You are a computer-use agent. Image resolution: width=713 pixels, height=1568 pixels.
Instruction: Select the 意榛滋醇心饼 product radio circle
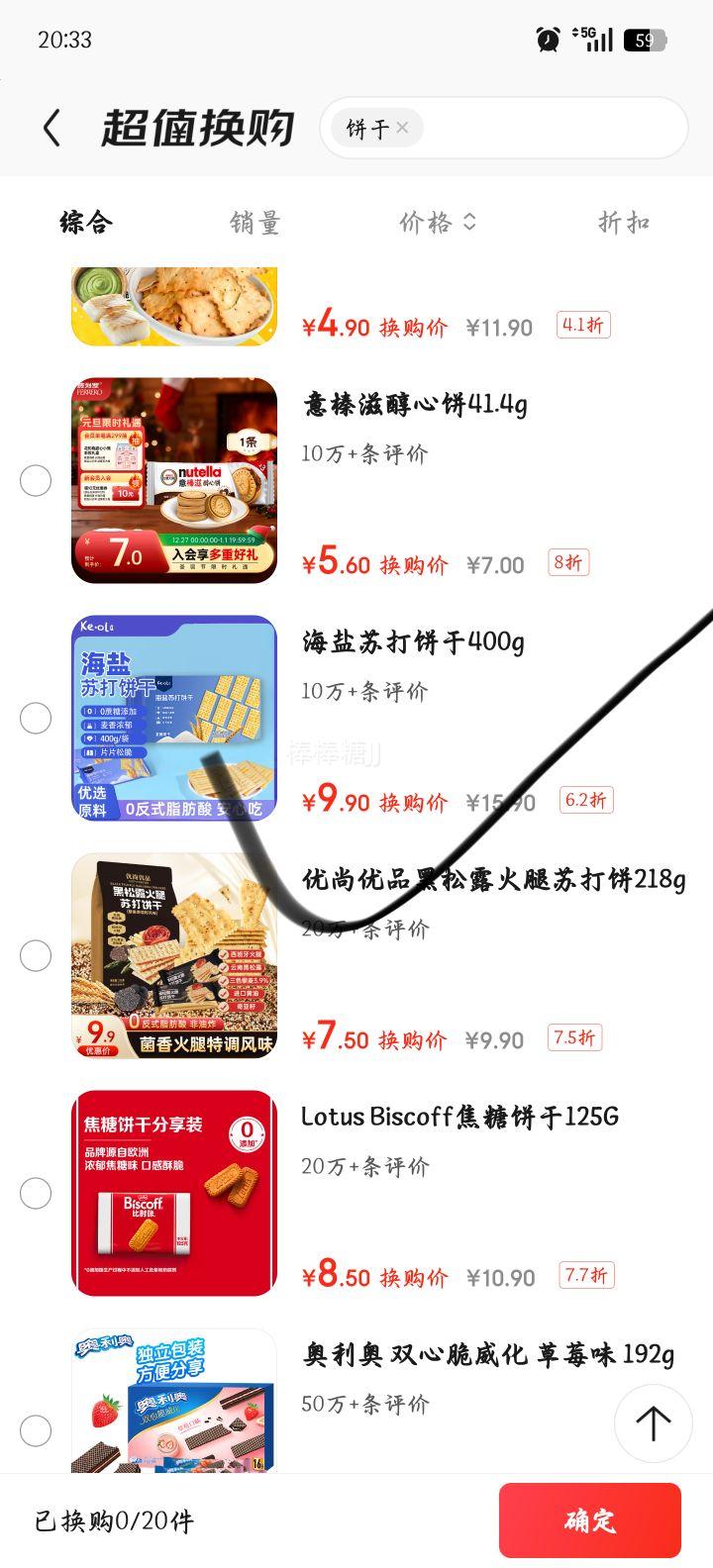(36, 480)
